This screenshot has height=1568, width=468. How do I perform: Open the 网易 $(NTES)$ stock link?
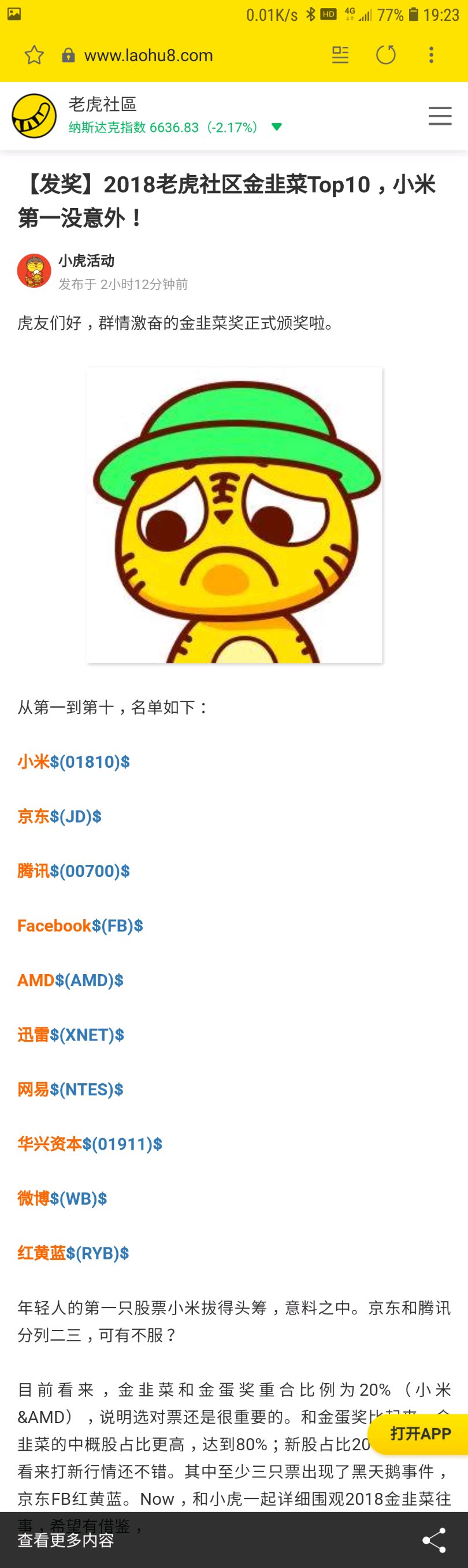point(70,1089)
